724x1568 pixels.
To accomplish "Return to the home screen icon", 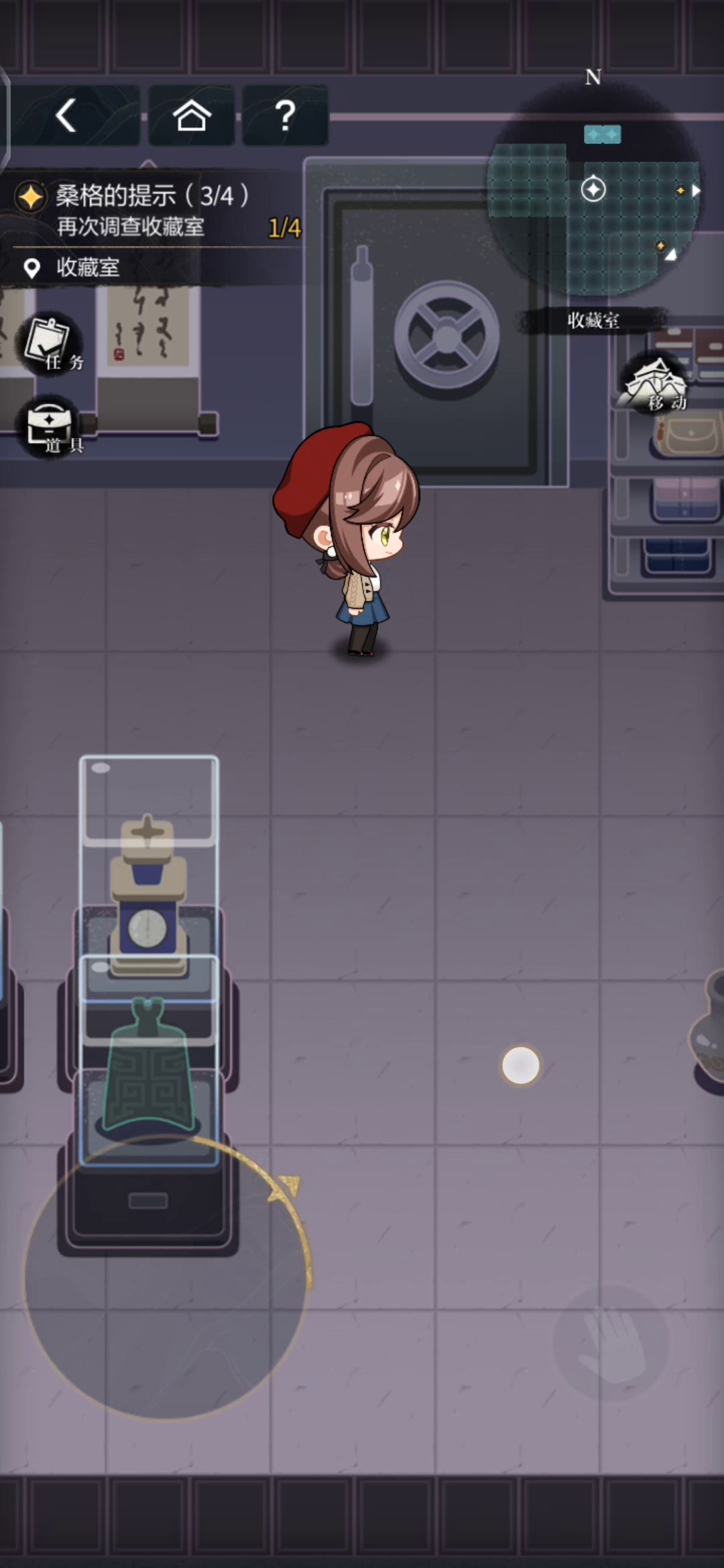I will pos(192,115).
